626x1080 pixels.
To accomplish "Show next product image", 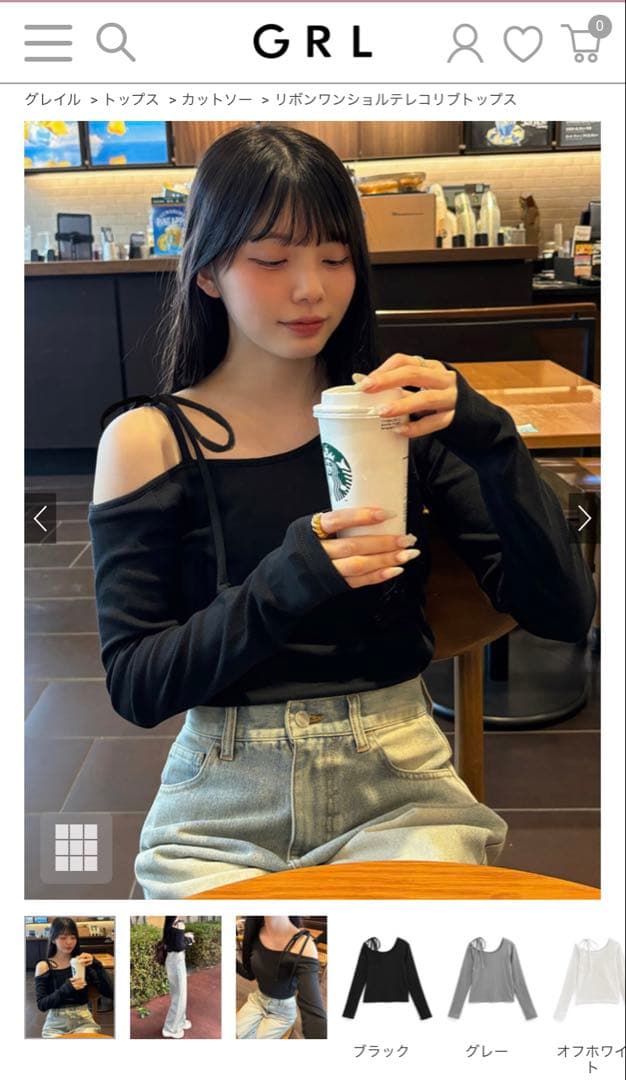I will pos(584,518).
